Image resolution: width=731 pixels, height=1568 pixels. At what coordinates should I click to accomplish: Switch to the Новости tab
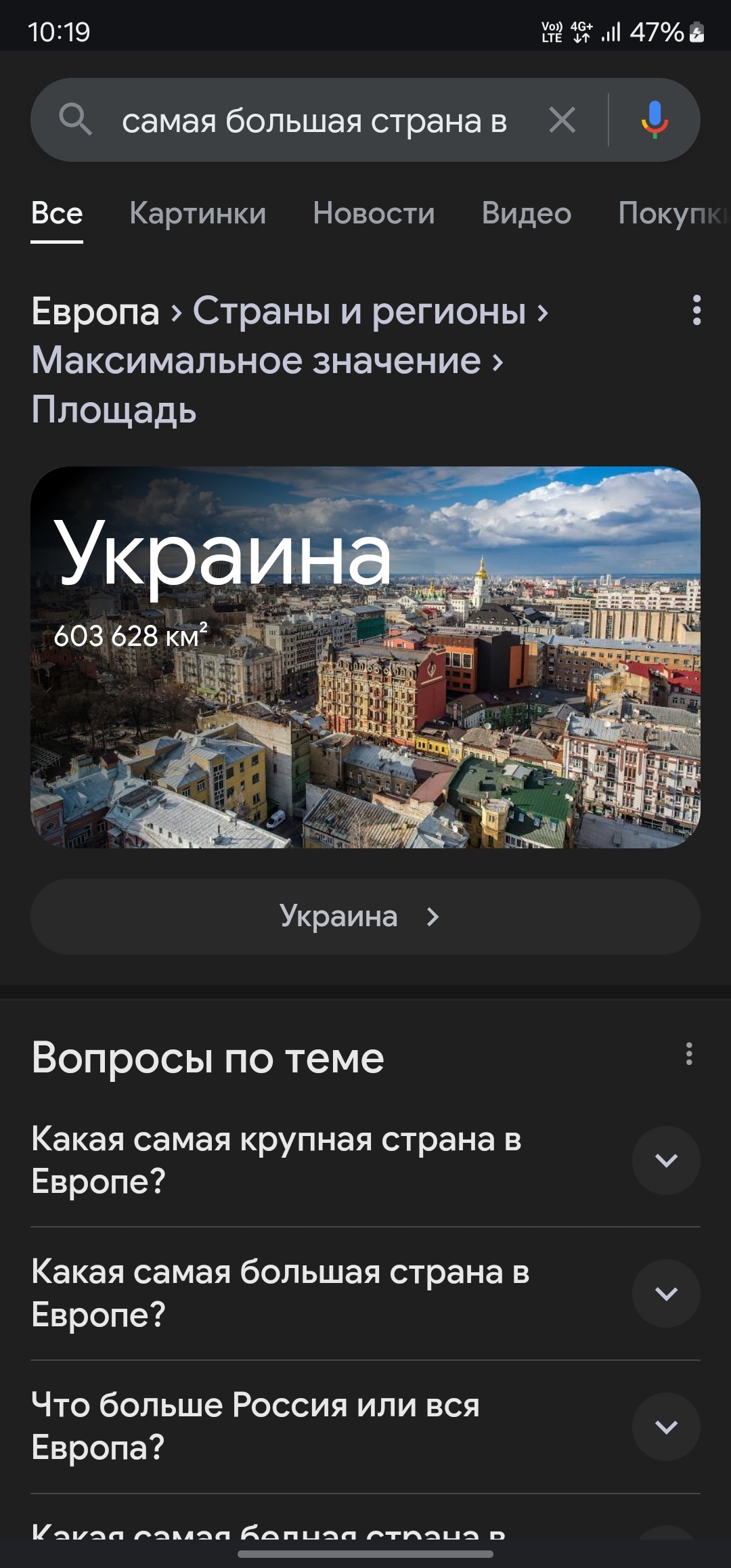pyautogui.click(x=374, y=213)
